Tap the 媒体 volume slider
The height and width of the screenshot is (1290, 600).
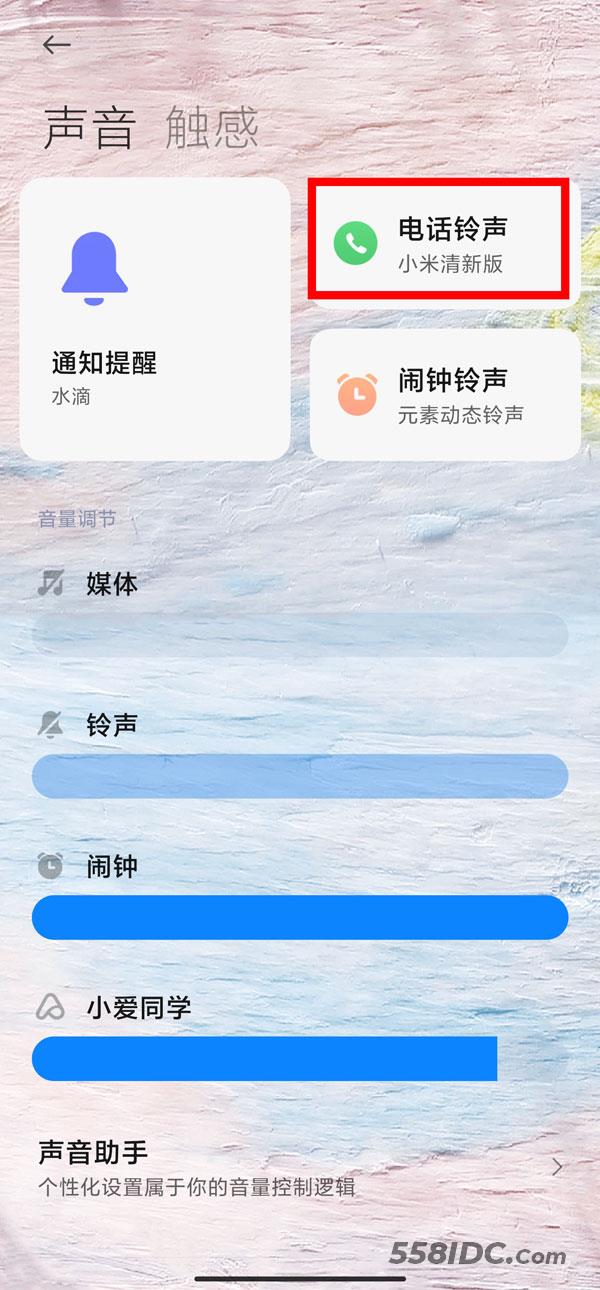[300, 635]
